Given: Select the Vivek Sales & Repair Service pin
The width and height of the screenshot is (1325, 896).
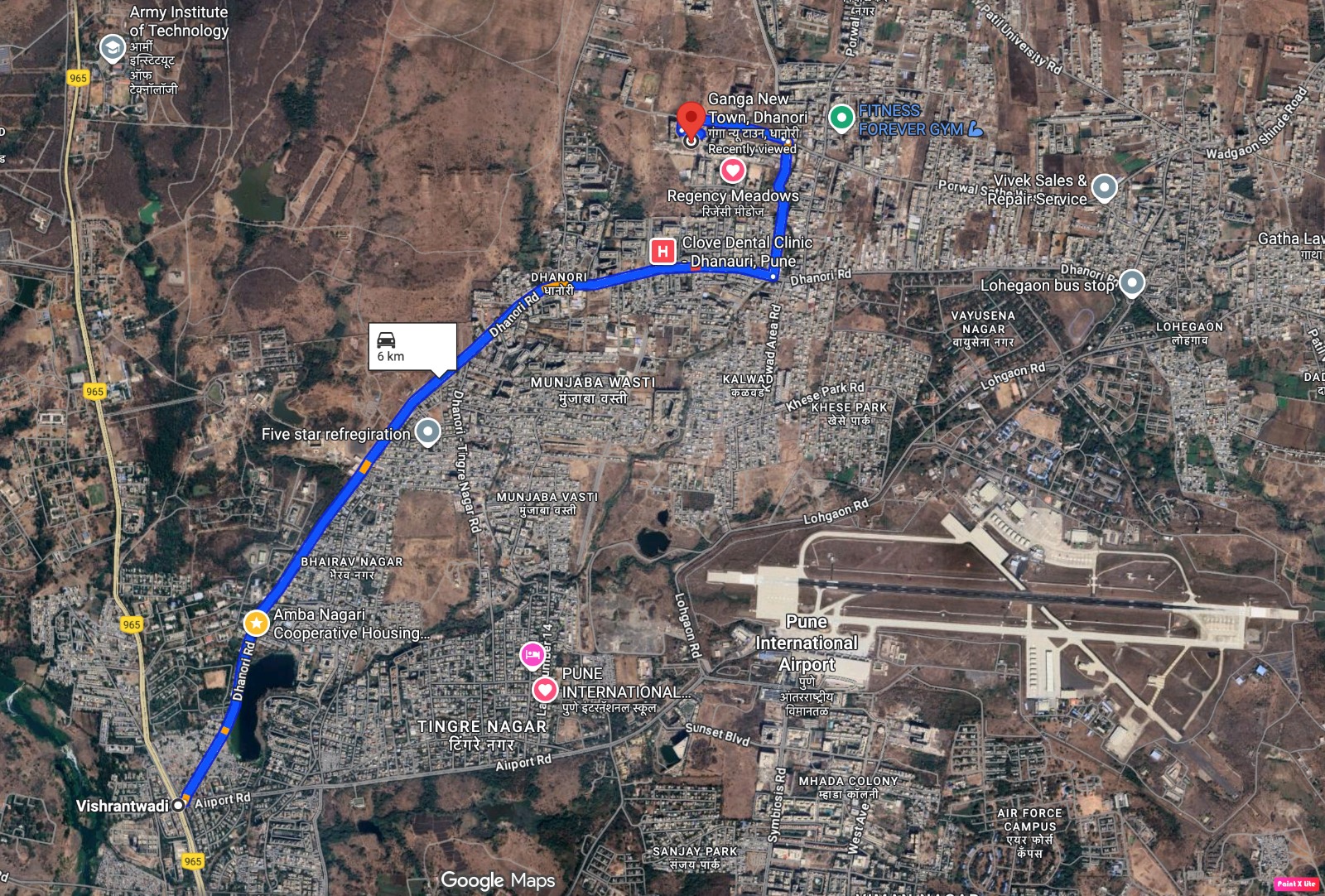Looking at the screenshot, I should tap(1104, 188).
